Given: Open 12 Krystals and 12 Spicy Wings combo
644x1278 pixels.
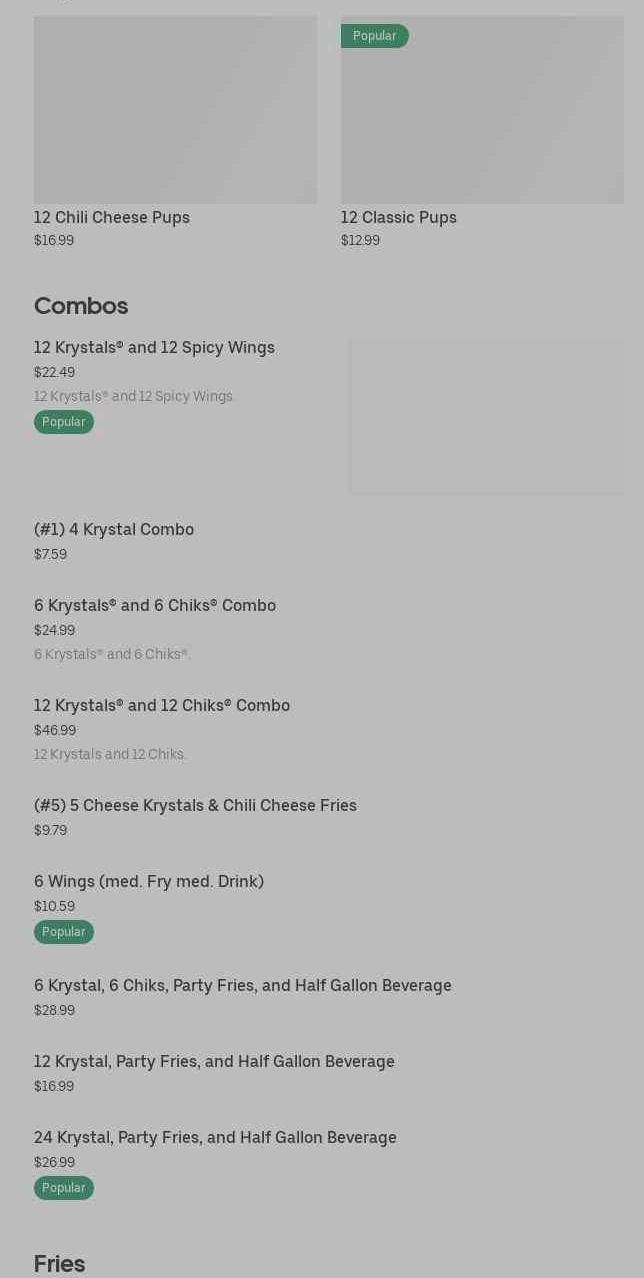Looking at the screenshot, I should click(154, 348).
